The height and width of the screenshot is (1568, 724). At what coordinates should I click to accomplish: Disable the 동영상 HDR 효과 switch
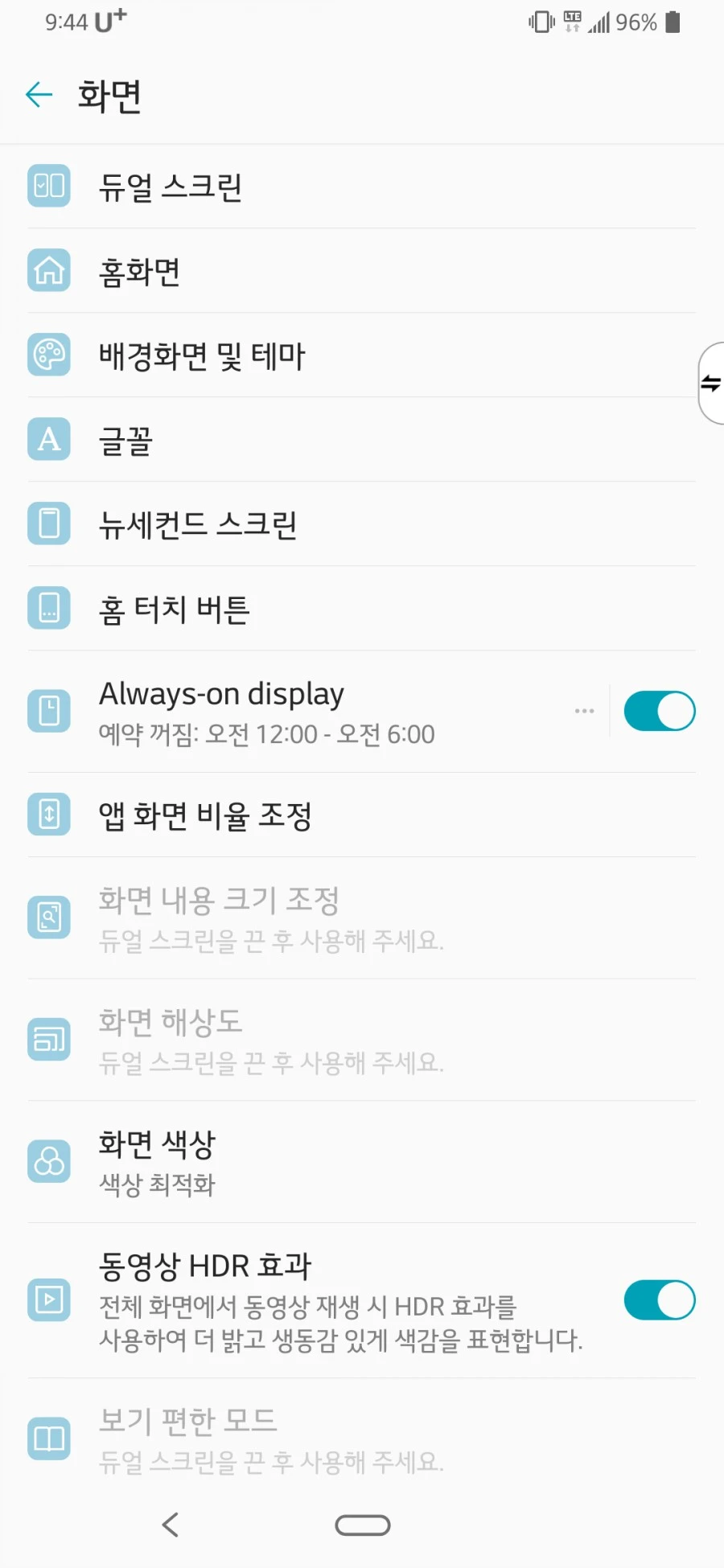(x=660, y=1300)
